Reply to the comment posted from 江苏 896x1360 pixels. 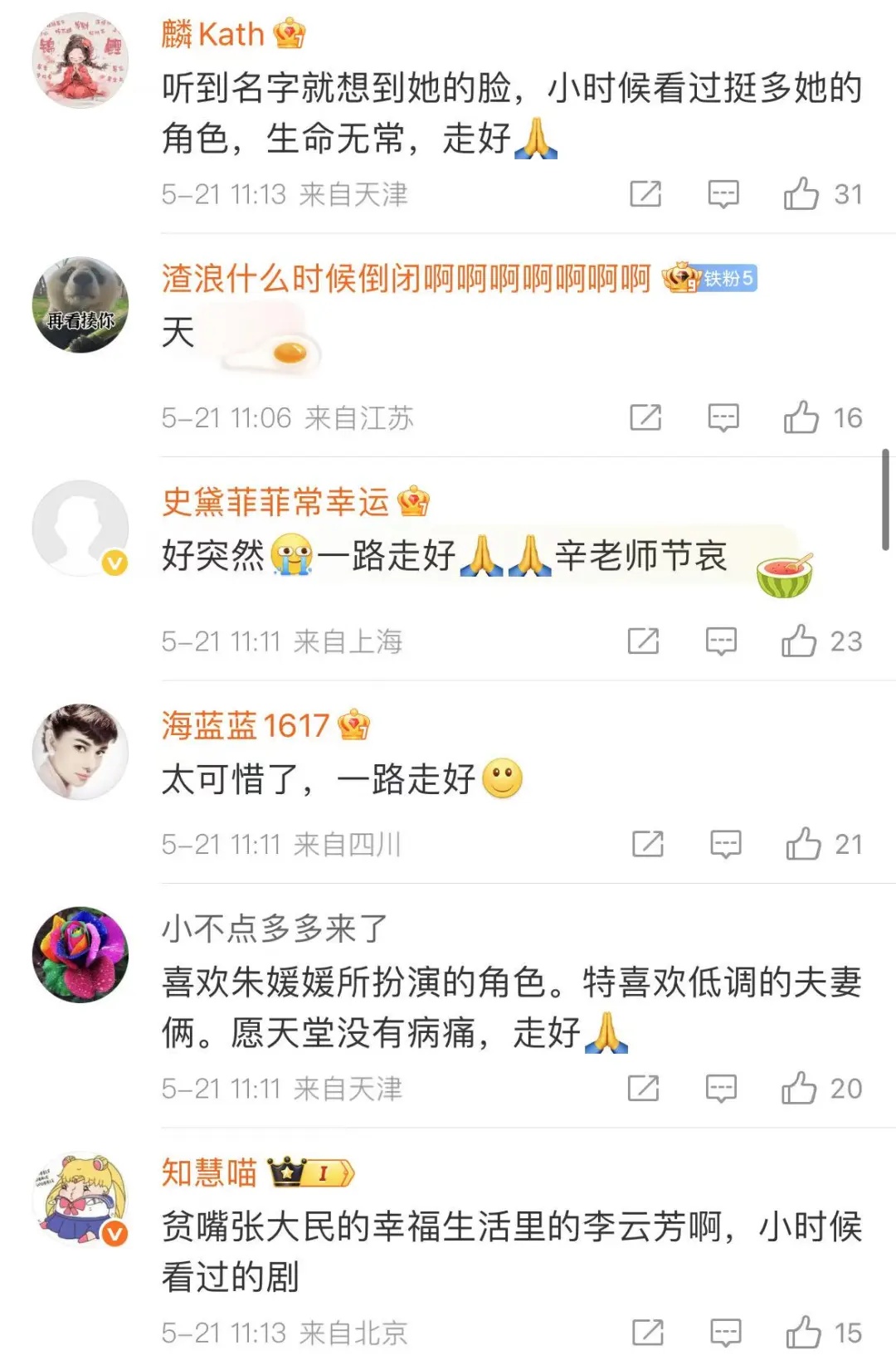[723, 417]
